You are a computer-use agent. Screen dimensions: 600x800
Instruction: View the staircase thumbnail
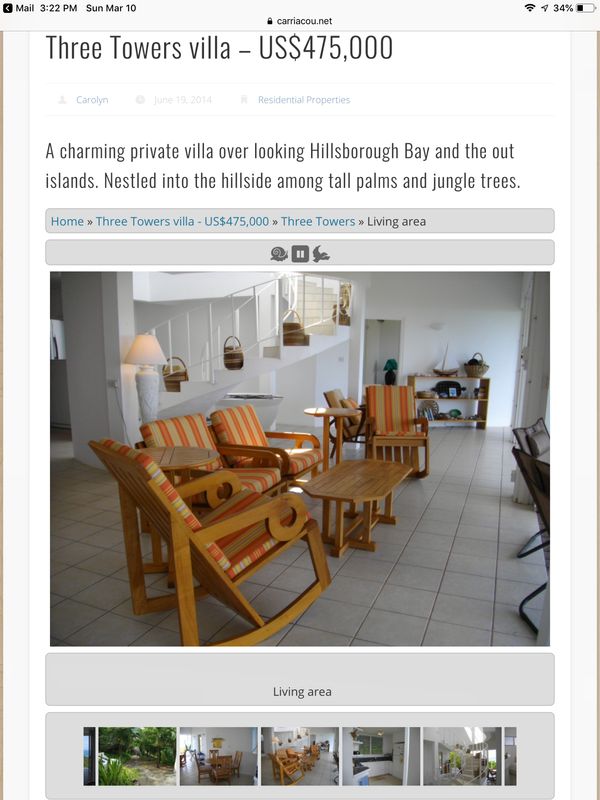(x=462, y=756)
